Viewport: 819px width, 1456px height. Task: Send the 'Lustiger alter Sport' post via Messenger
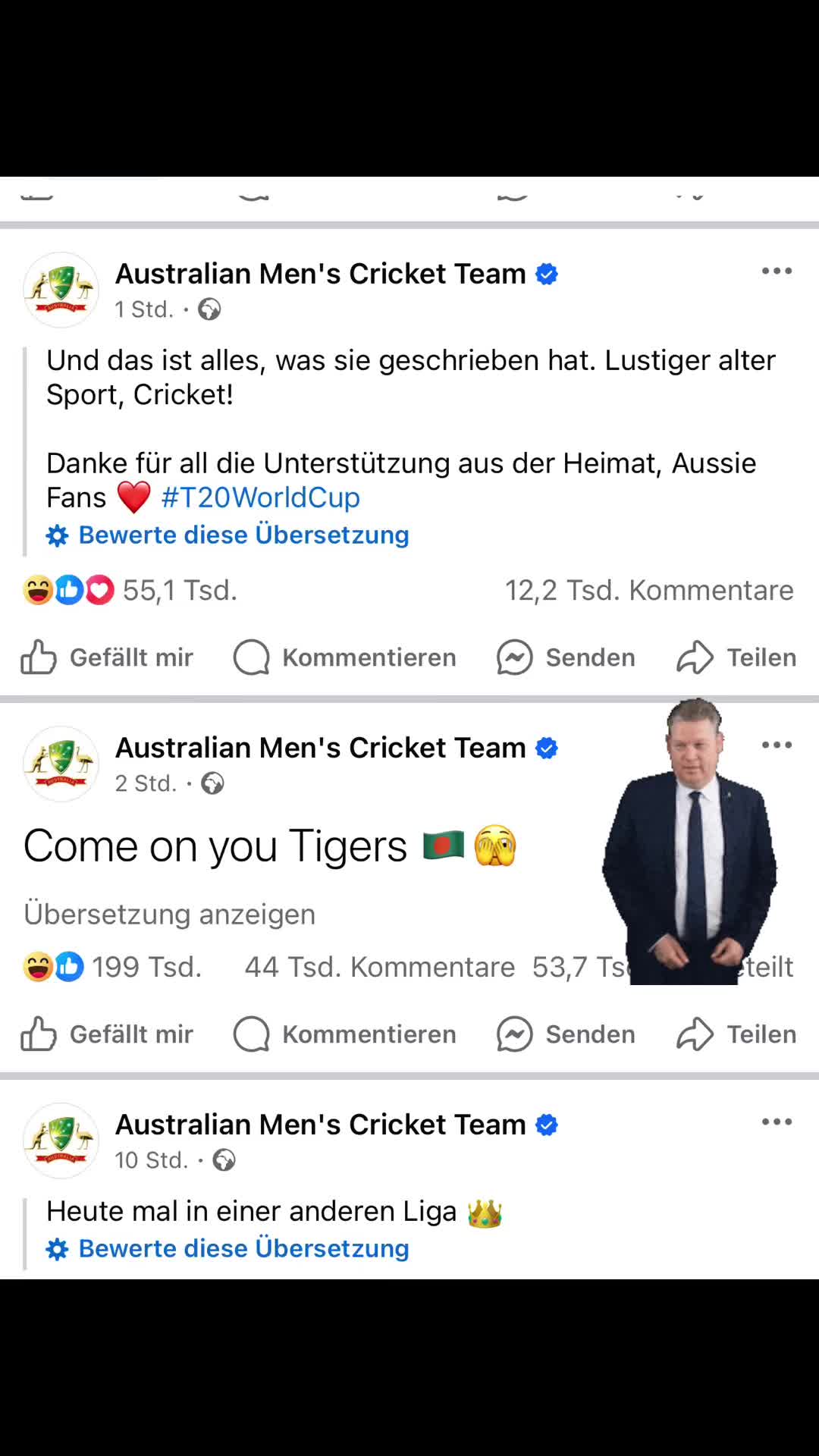tap(566, 657)
